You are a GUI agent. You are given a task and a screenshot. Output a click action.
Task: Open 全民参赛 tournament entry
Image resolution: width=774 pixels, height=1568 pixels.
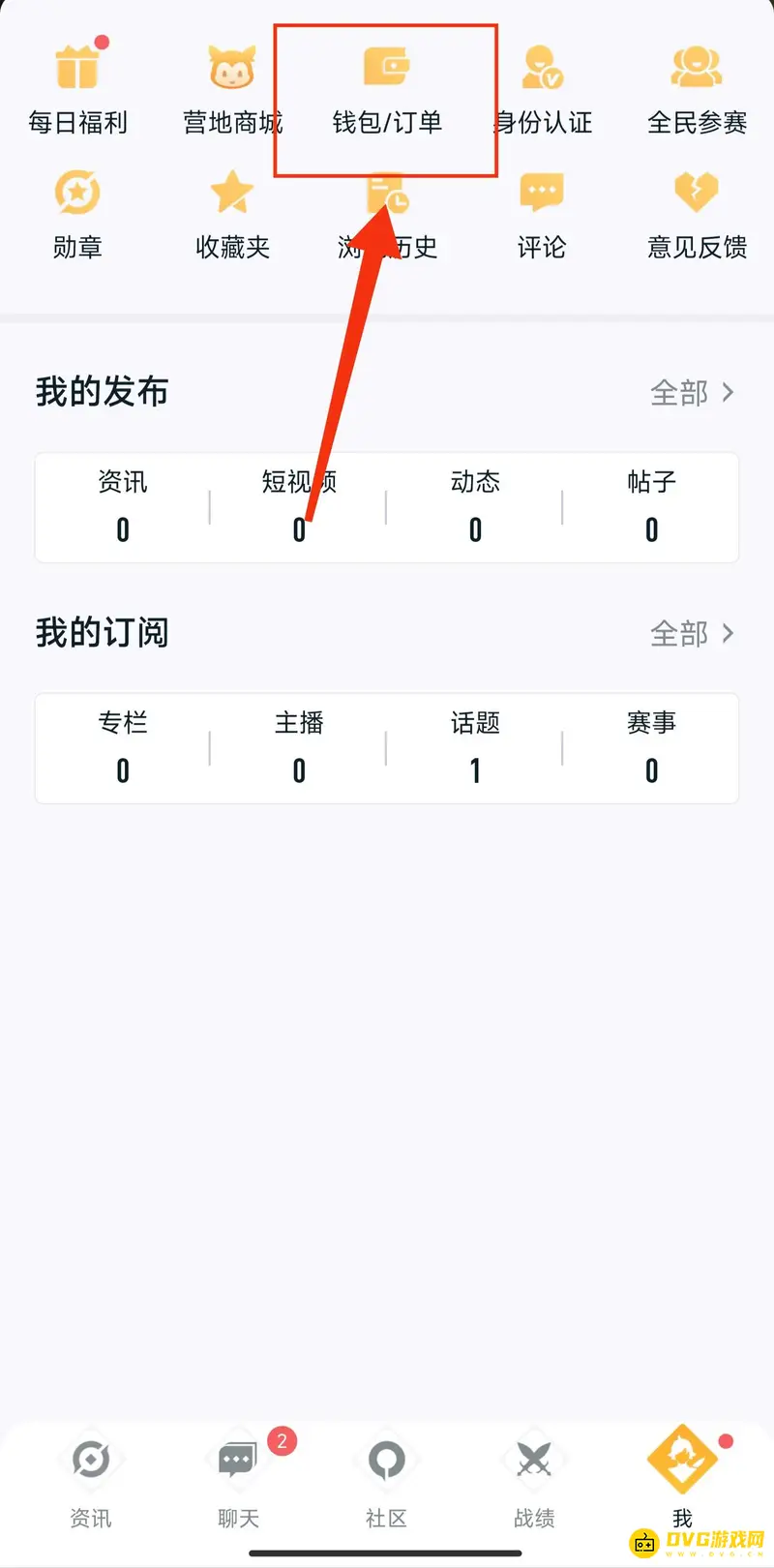pos(695,87)
